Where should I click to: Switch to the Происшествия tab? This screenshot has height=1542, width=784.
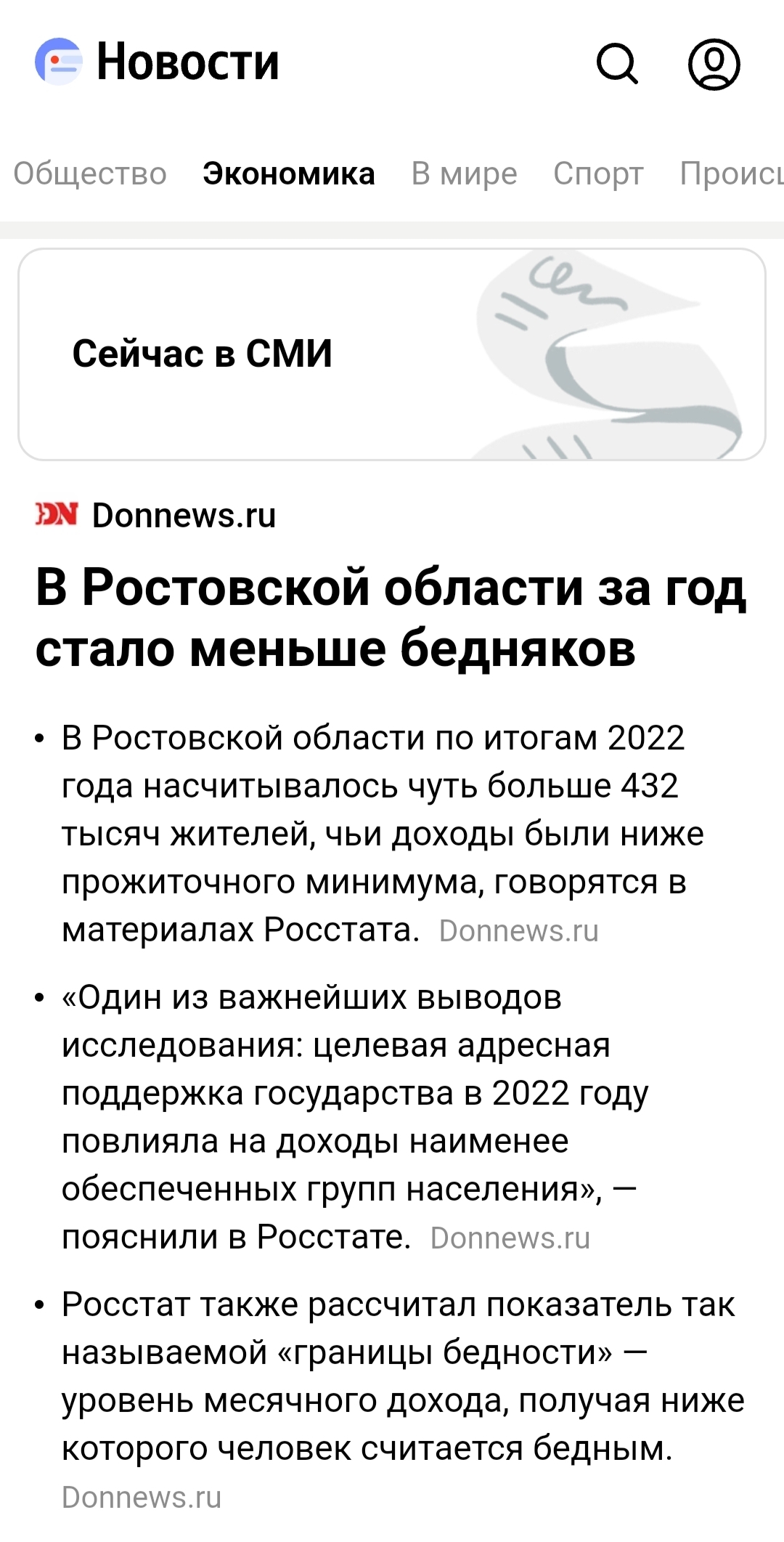(x=730, y=174)
